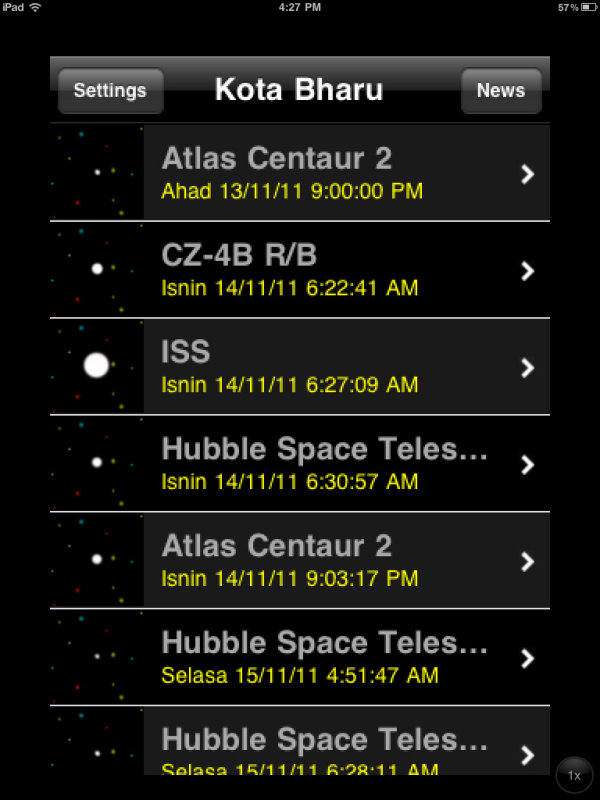
Task: Open the Settings button
Action: pos(110,91)
